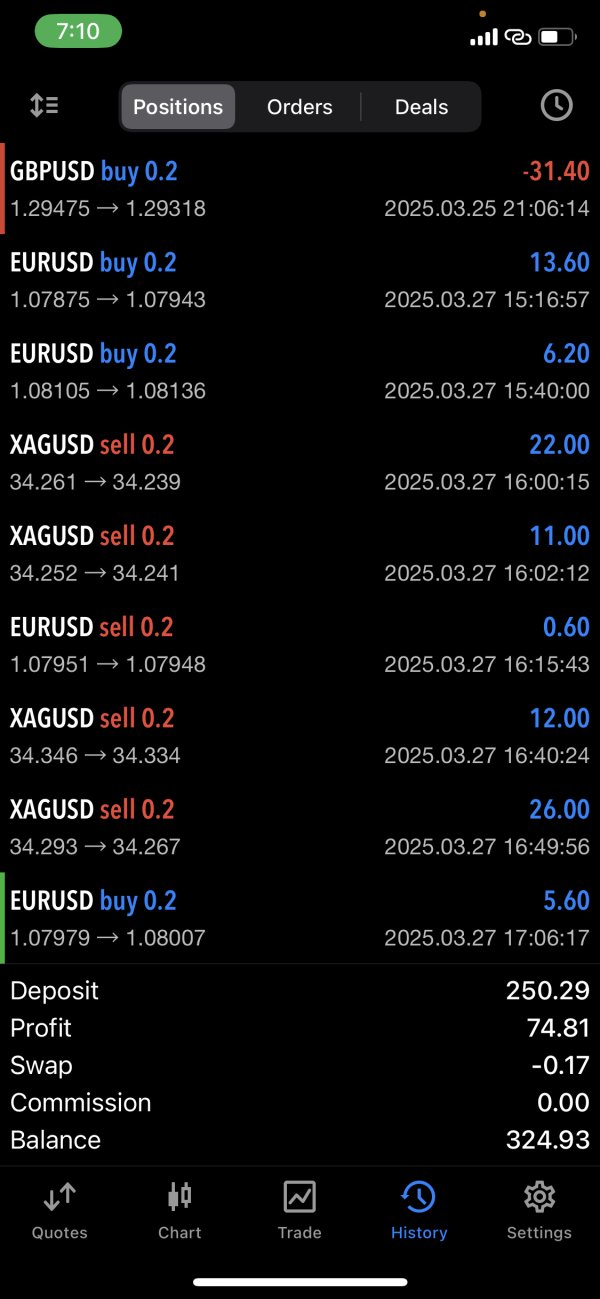Switch to the Orders segment

[299, 107]
